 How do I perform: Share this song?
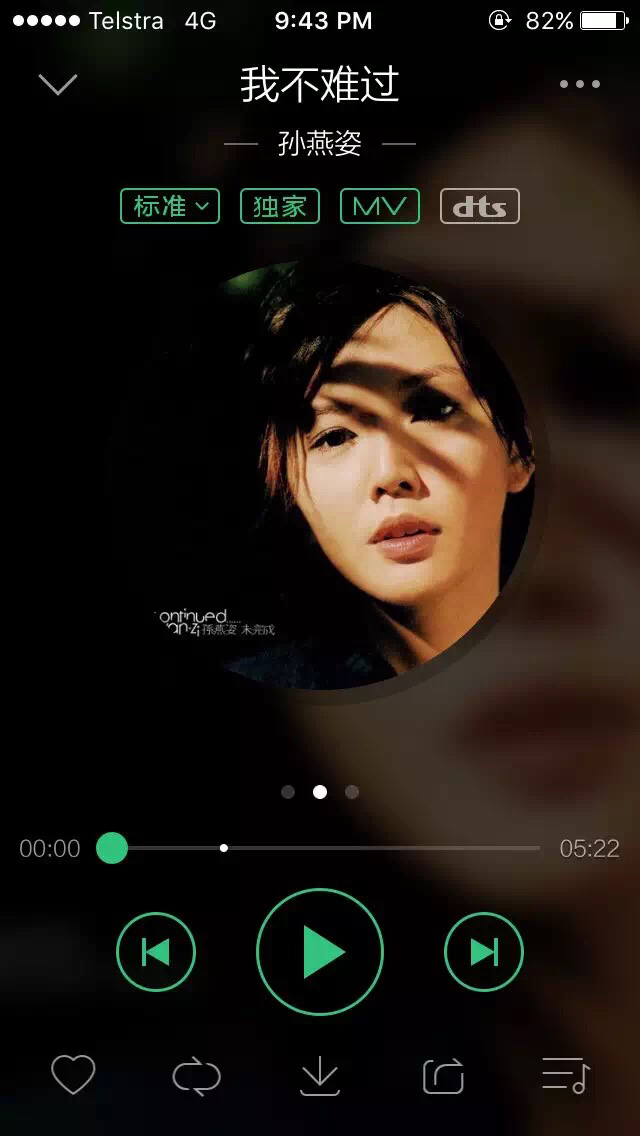point(443,1076)
